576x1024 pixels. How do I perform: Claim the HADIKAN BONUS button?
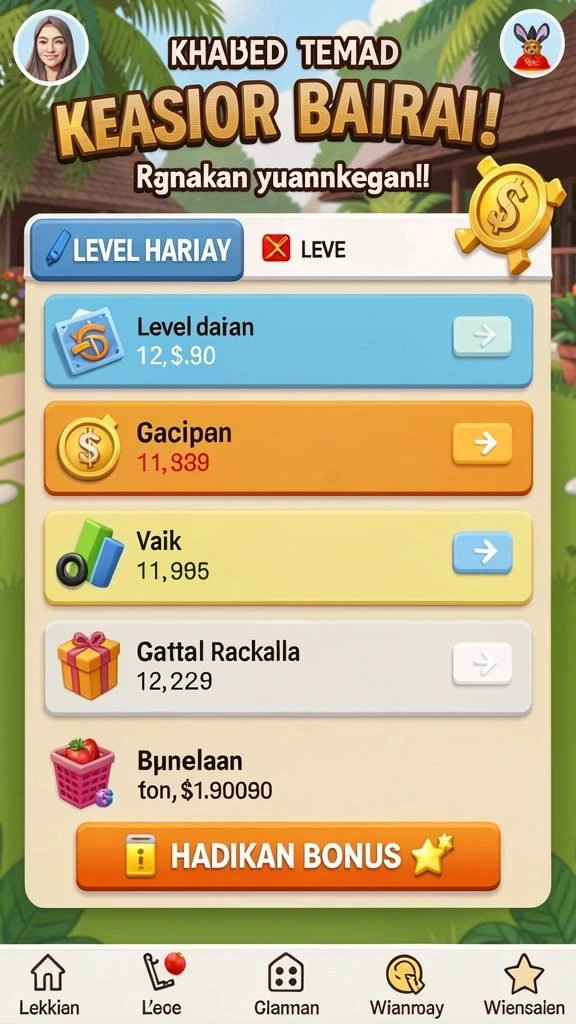click(288, 856)
